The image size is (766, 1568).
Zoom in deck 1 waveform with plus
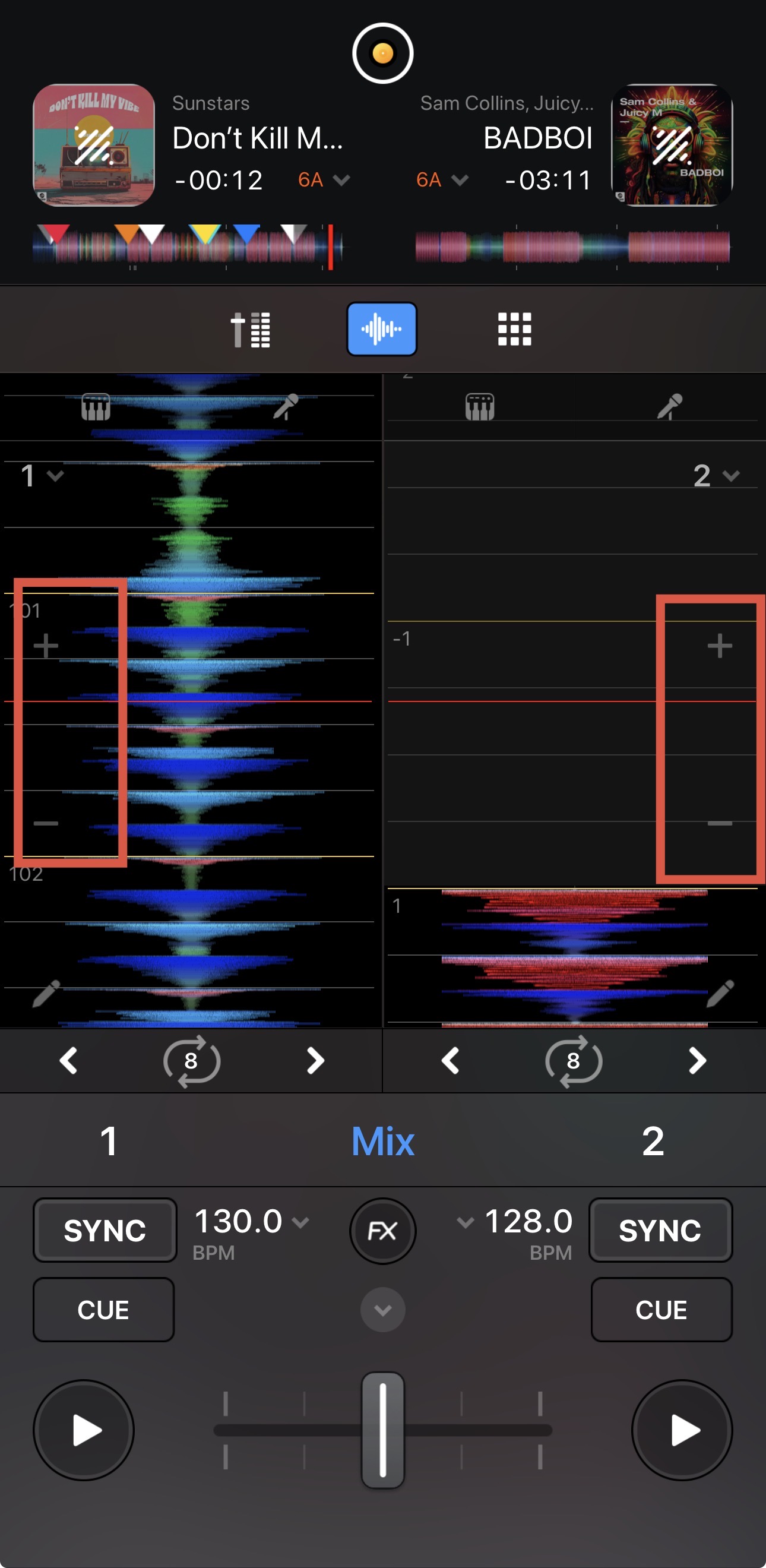46,646
